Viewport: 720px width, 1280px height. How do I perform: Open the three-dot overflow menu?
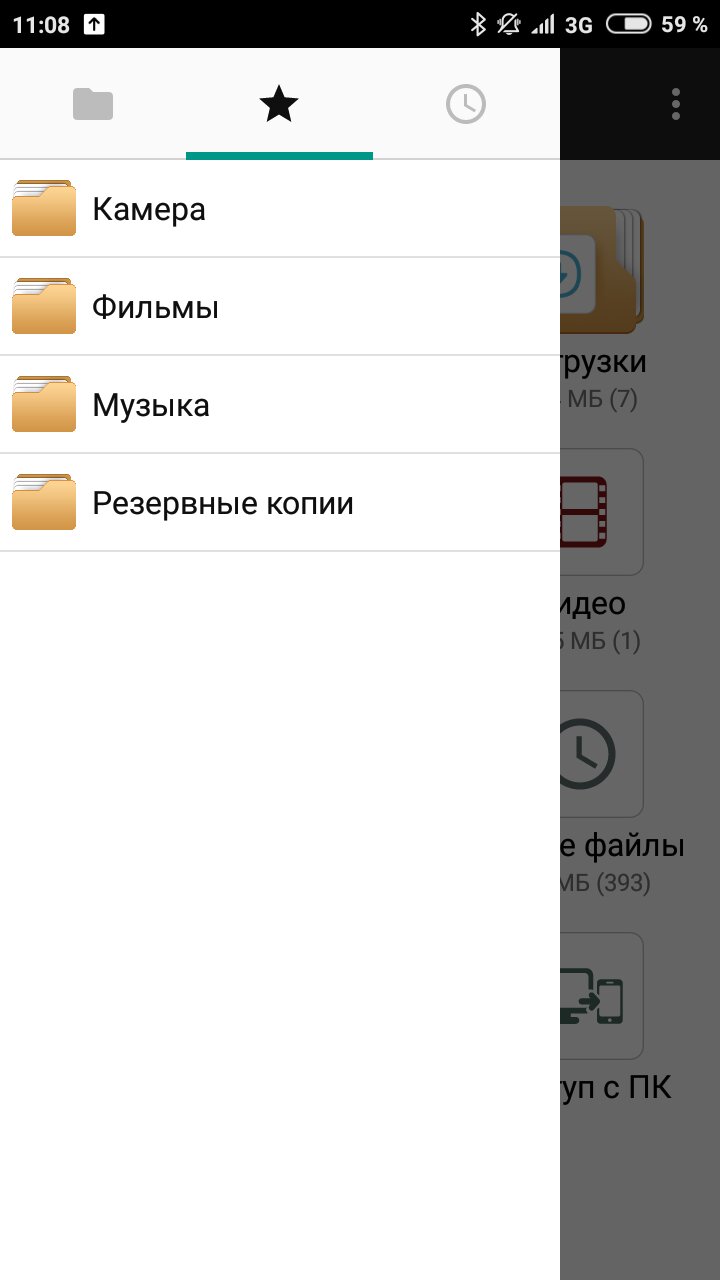677,104
